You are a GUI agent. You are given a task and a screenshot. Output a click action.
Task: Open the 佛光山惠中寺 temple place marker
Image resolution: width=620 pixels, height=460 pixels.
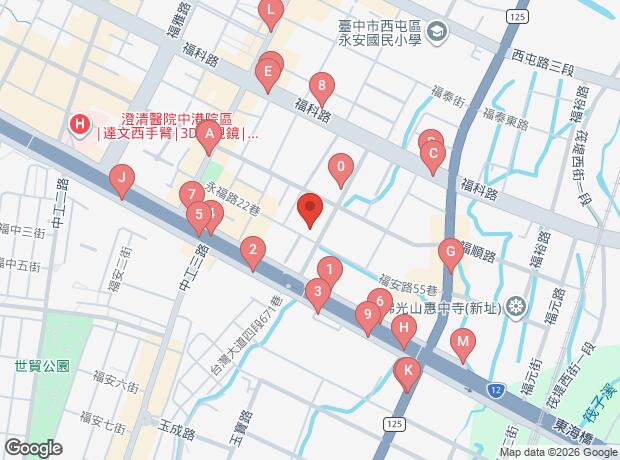(516, 304)
